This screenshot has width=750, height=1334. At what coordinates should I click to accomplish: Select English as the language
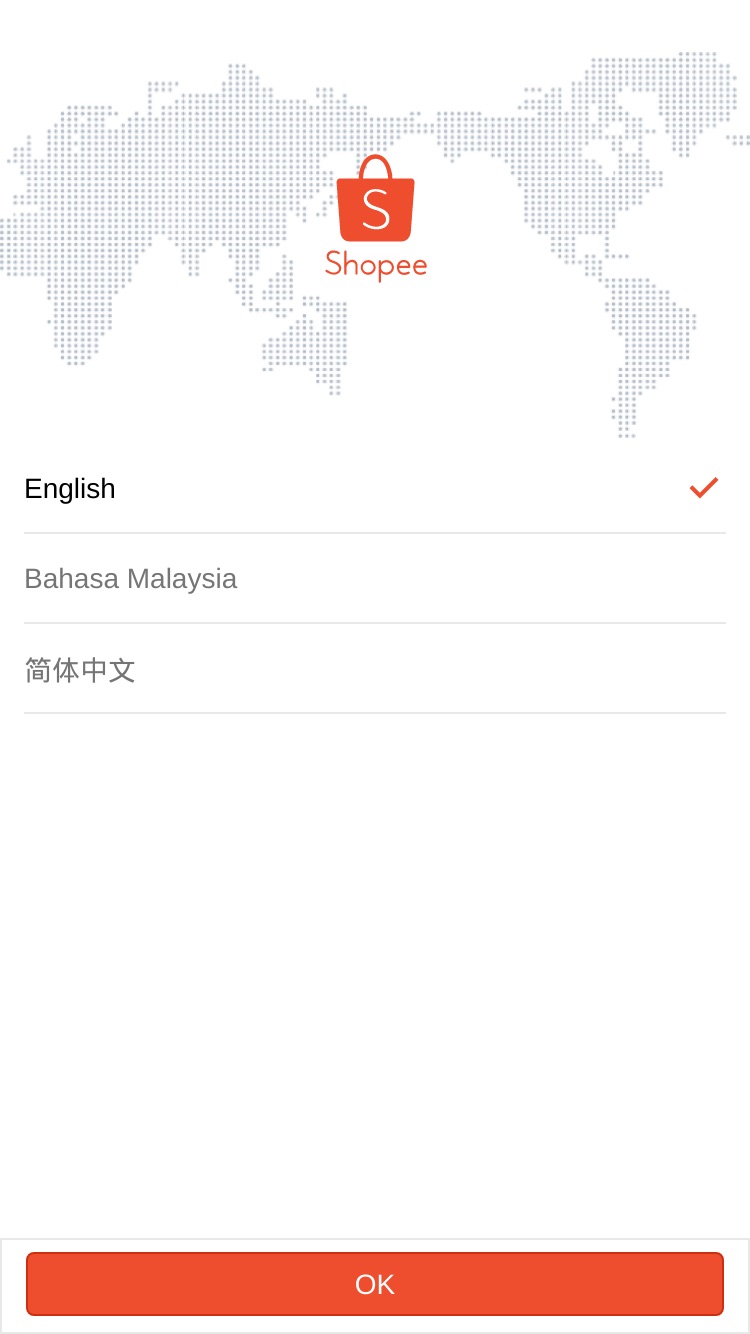[375, 488]
